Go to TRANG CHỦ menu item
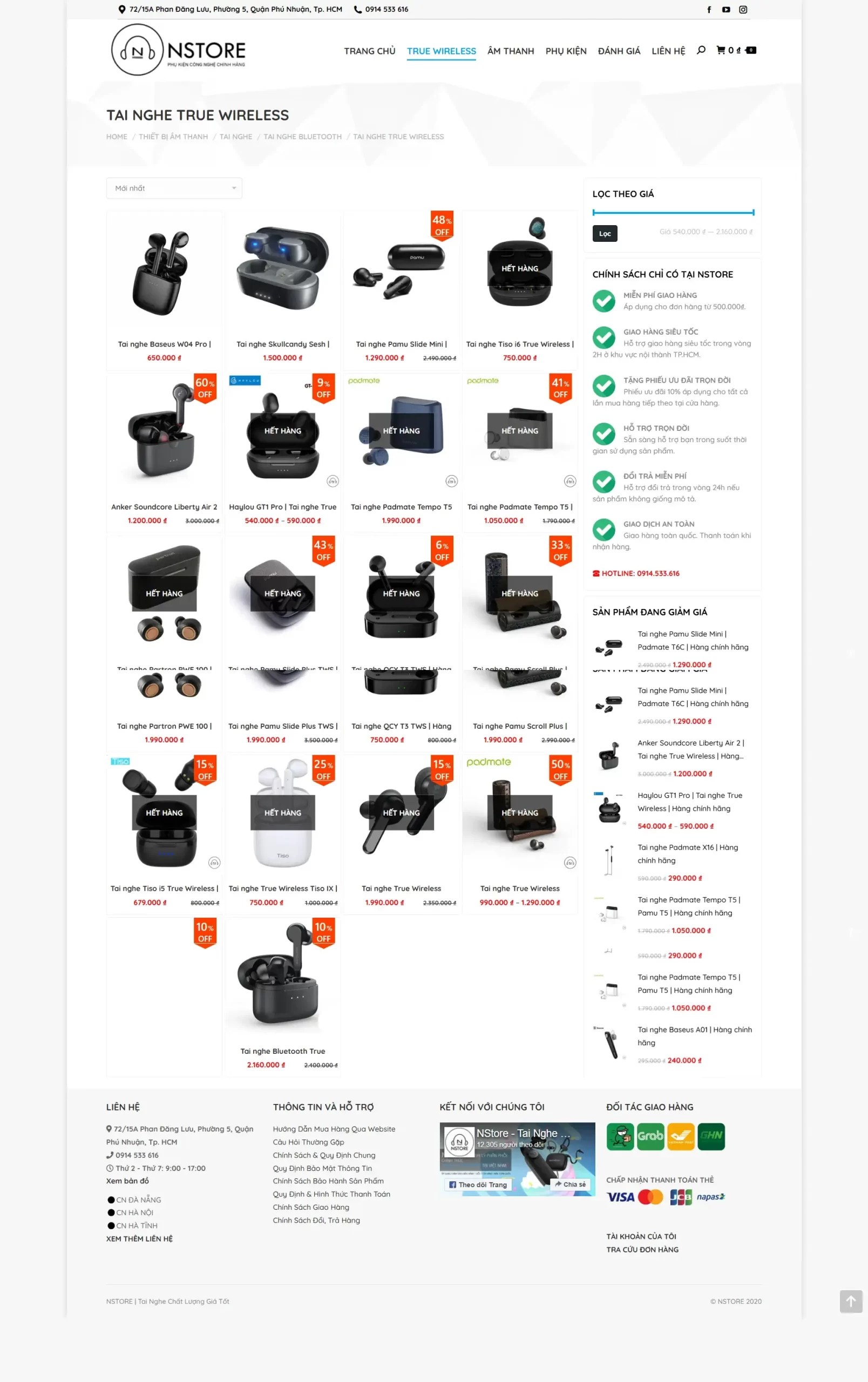 [369, 51]
